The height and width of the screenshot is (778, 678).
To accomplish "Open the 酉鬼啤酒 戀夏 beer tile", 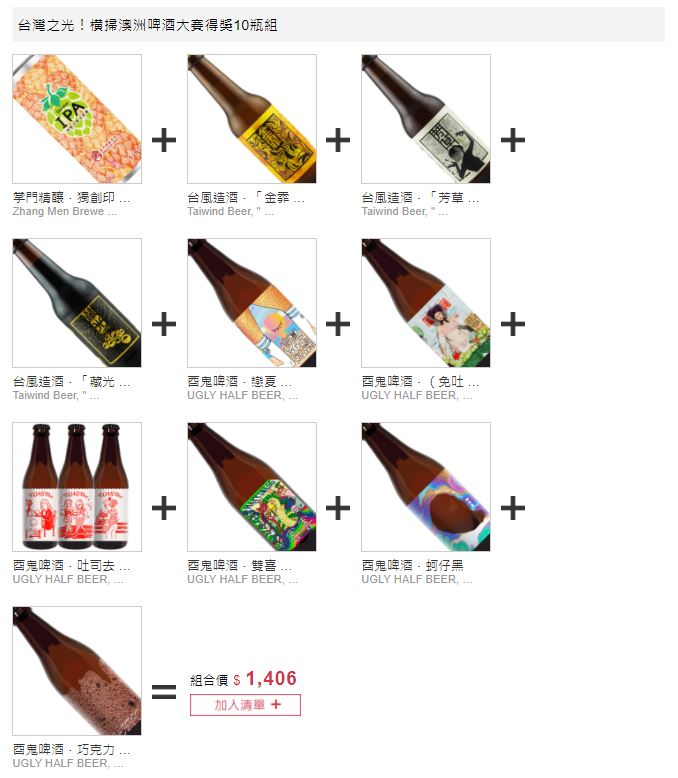I will pyautogui.click(x=252, y=303).
